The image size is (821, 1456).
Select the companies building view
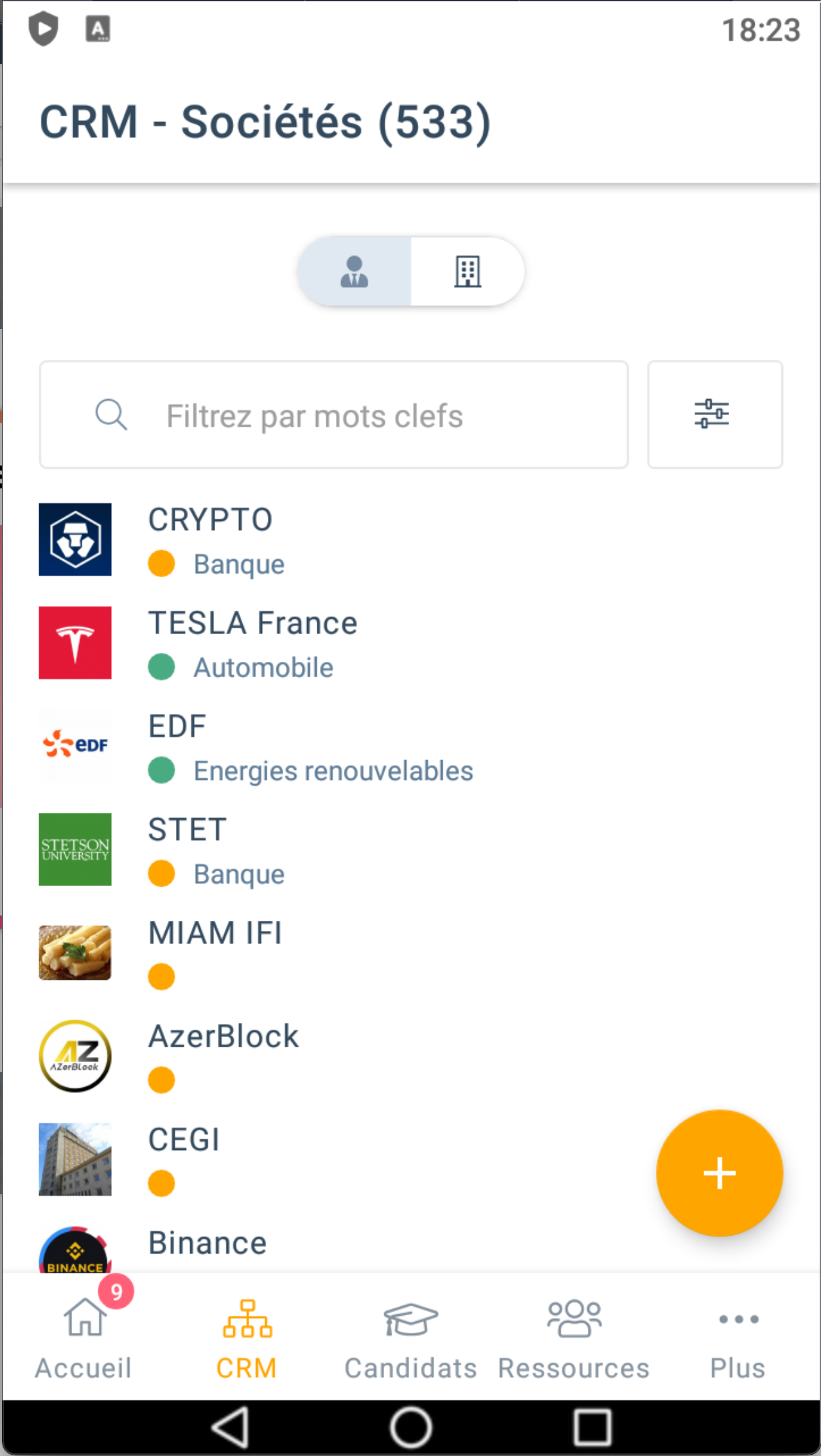(x=468, y=272)
